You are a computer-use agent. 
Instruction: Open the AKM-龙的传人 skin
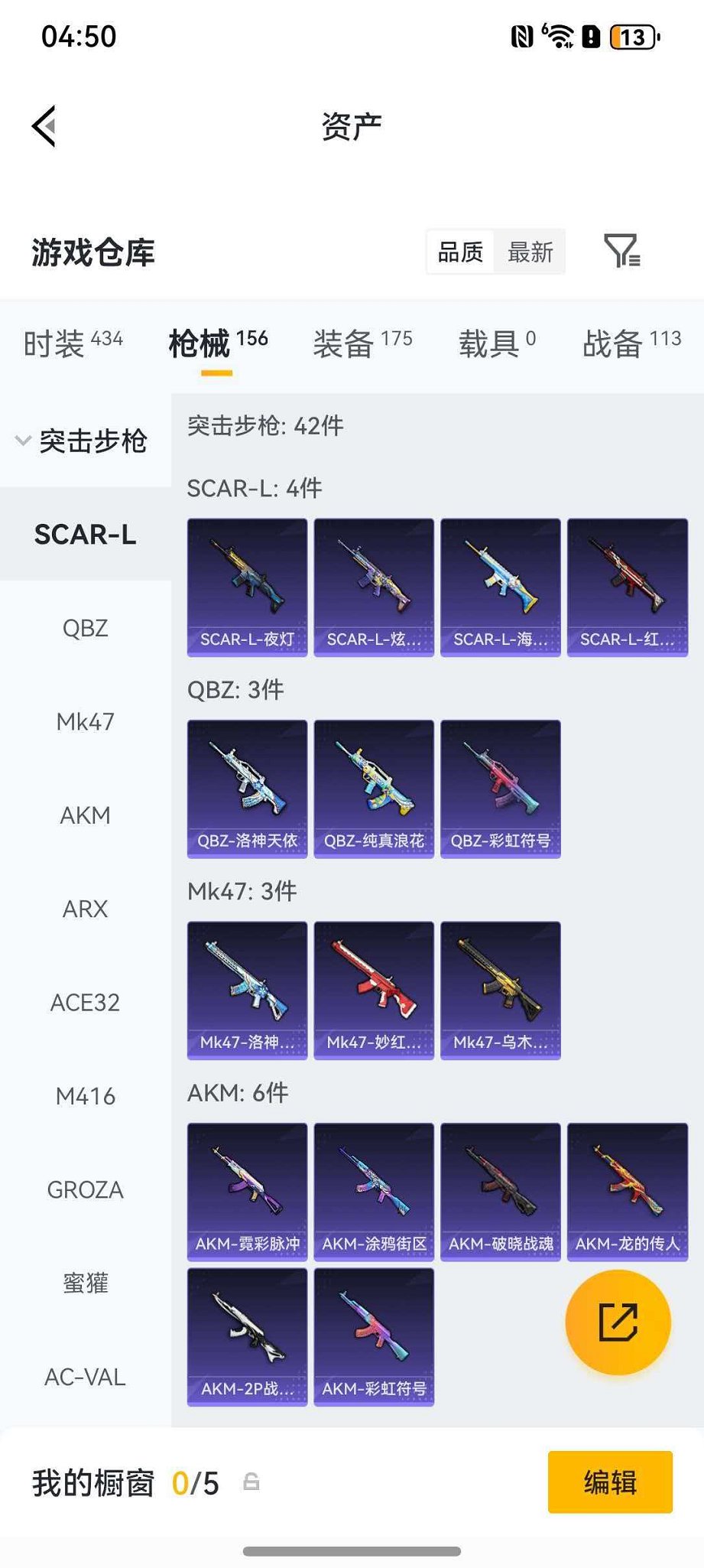tap(627, 1191)
